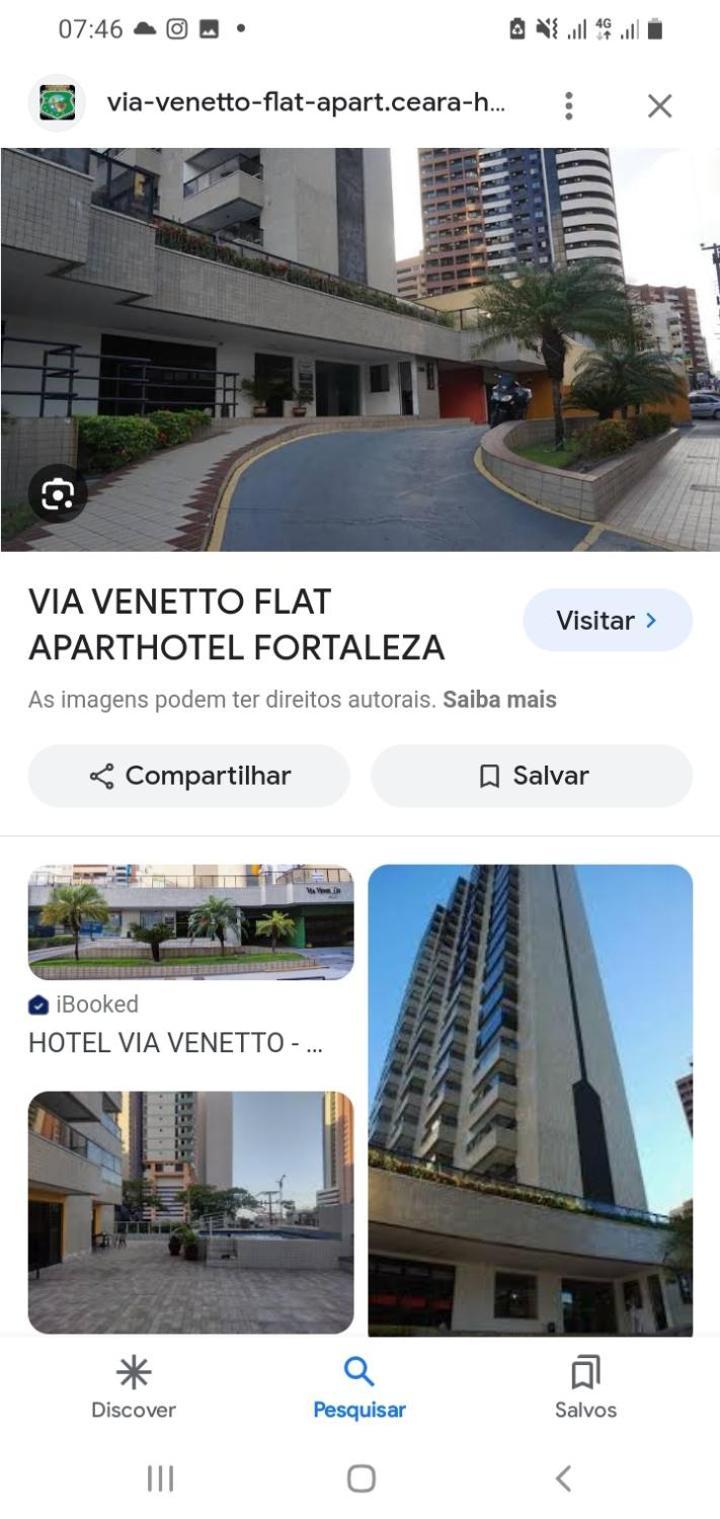Go back using the system back button

[x=563, y=1478]
